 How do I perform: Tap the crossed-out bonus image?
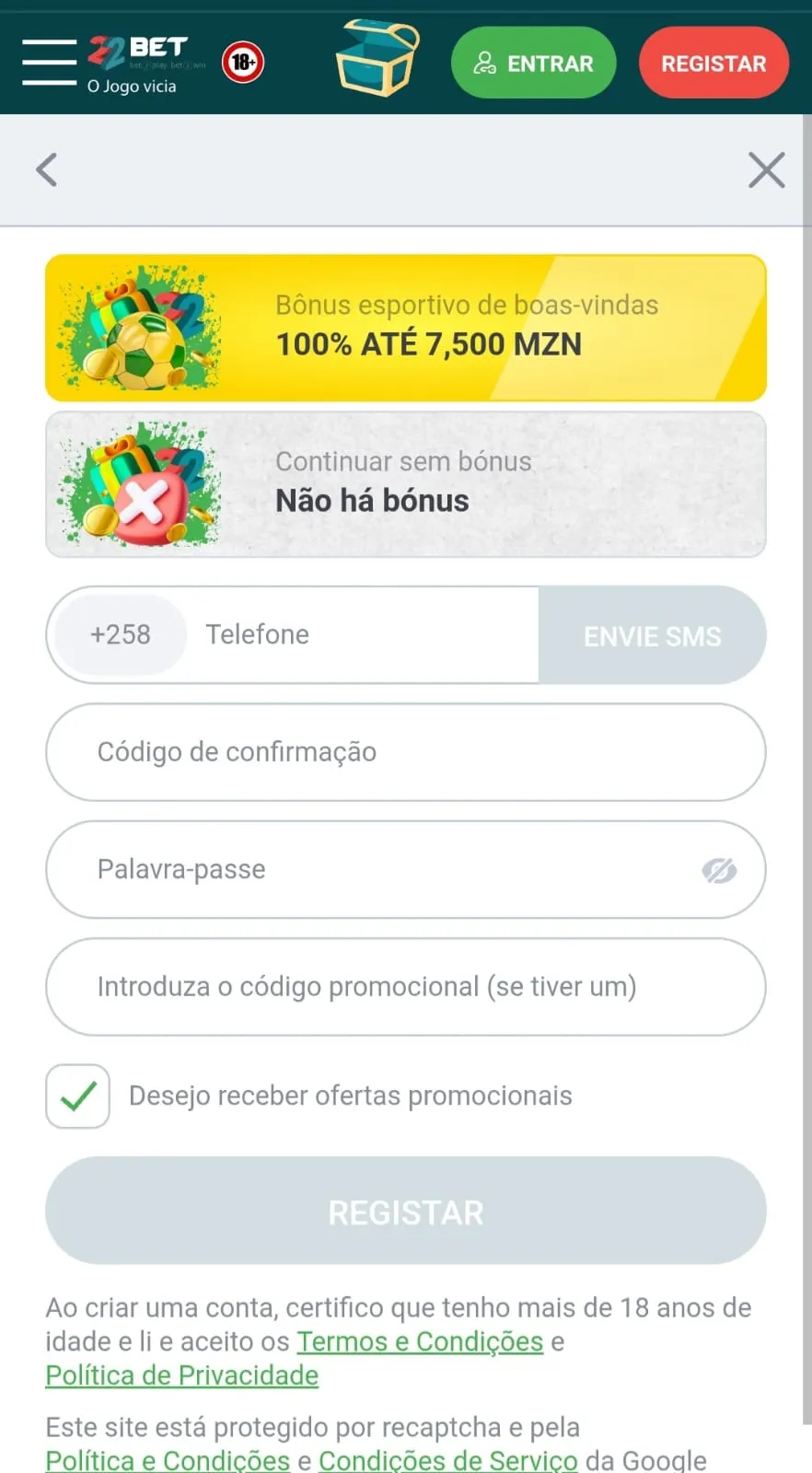(138, 484)
